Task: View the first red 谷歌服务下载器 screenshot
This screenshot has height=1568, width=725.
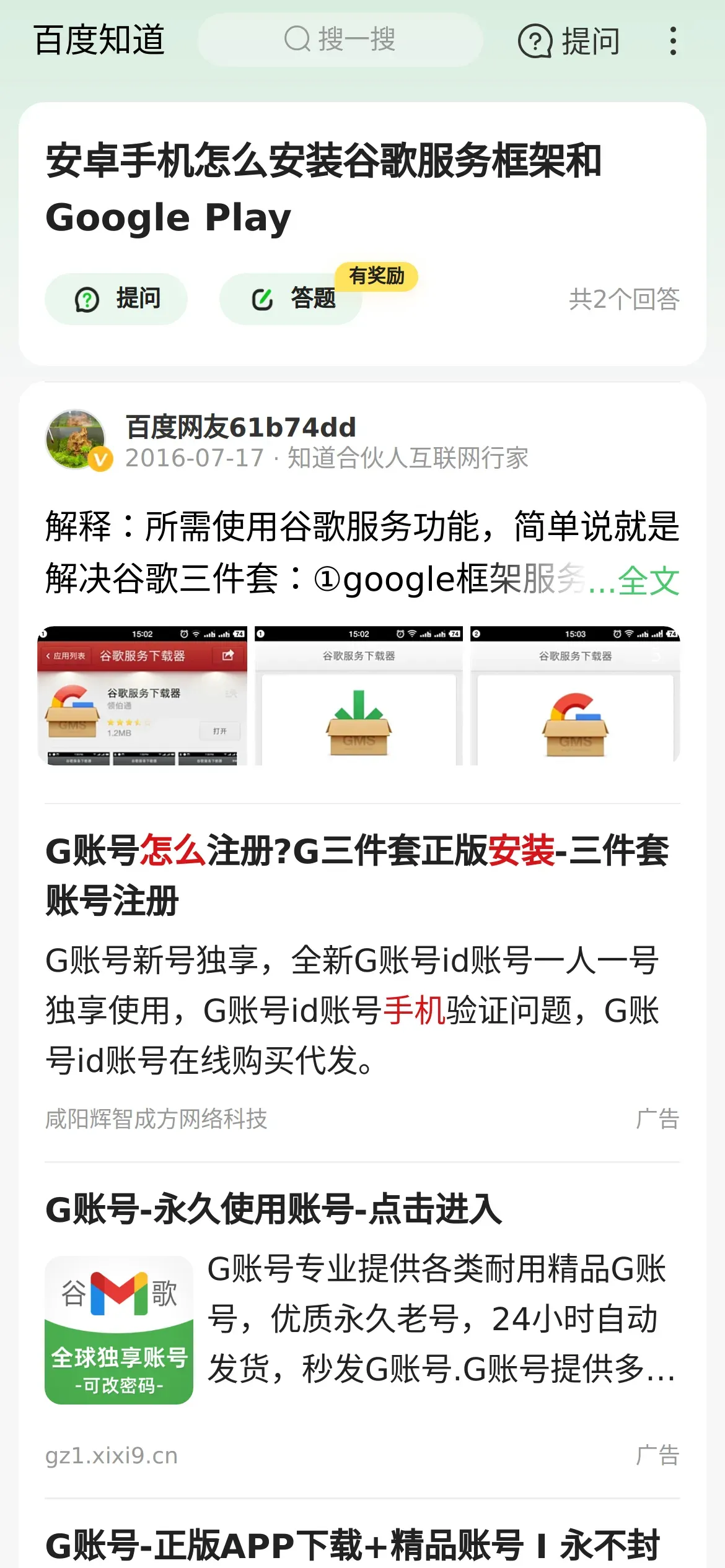Action: pos(143,695)
